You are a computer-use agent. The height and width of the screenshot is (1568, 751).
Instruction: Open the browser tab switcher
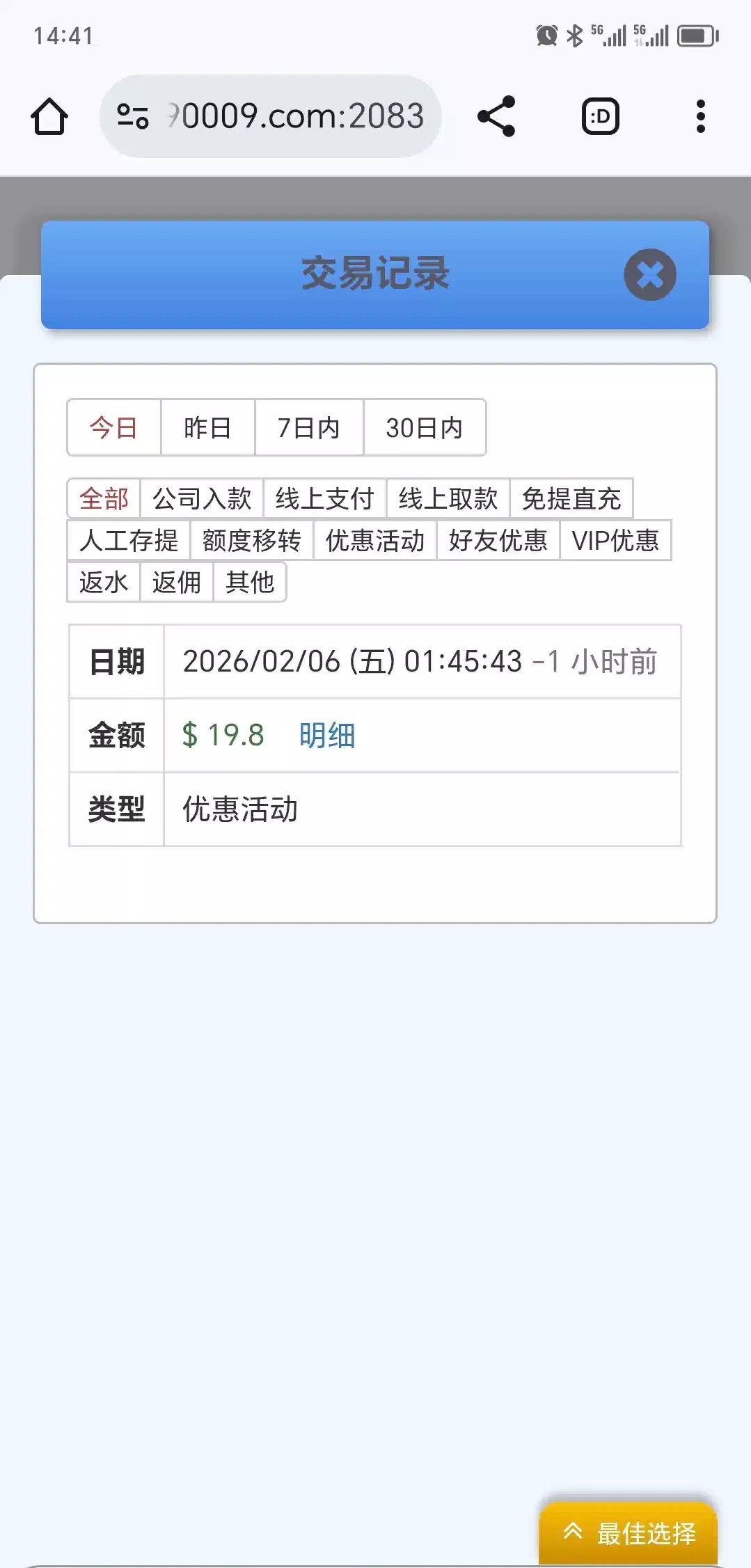(600, 116)
